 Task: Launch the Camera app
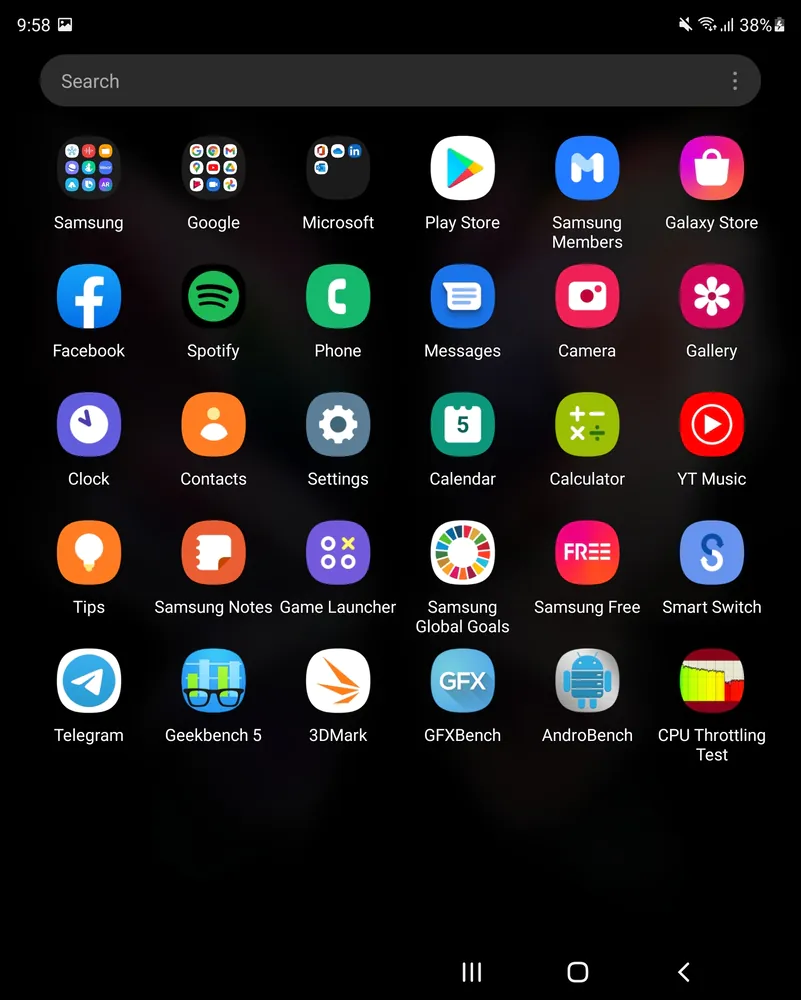tap(587, 296)
